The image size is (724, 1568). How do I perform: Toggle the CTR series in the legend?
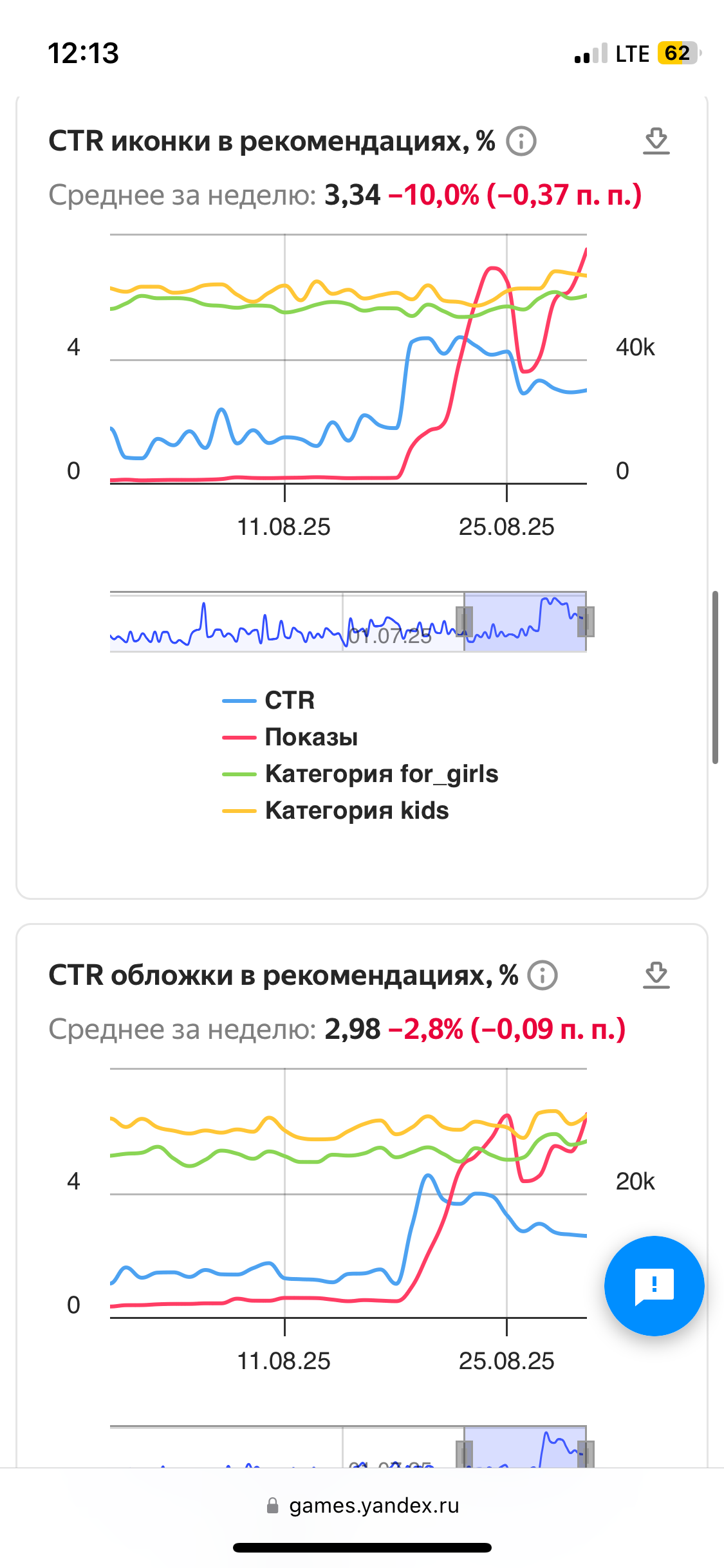(289, 700)
